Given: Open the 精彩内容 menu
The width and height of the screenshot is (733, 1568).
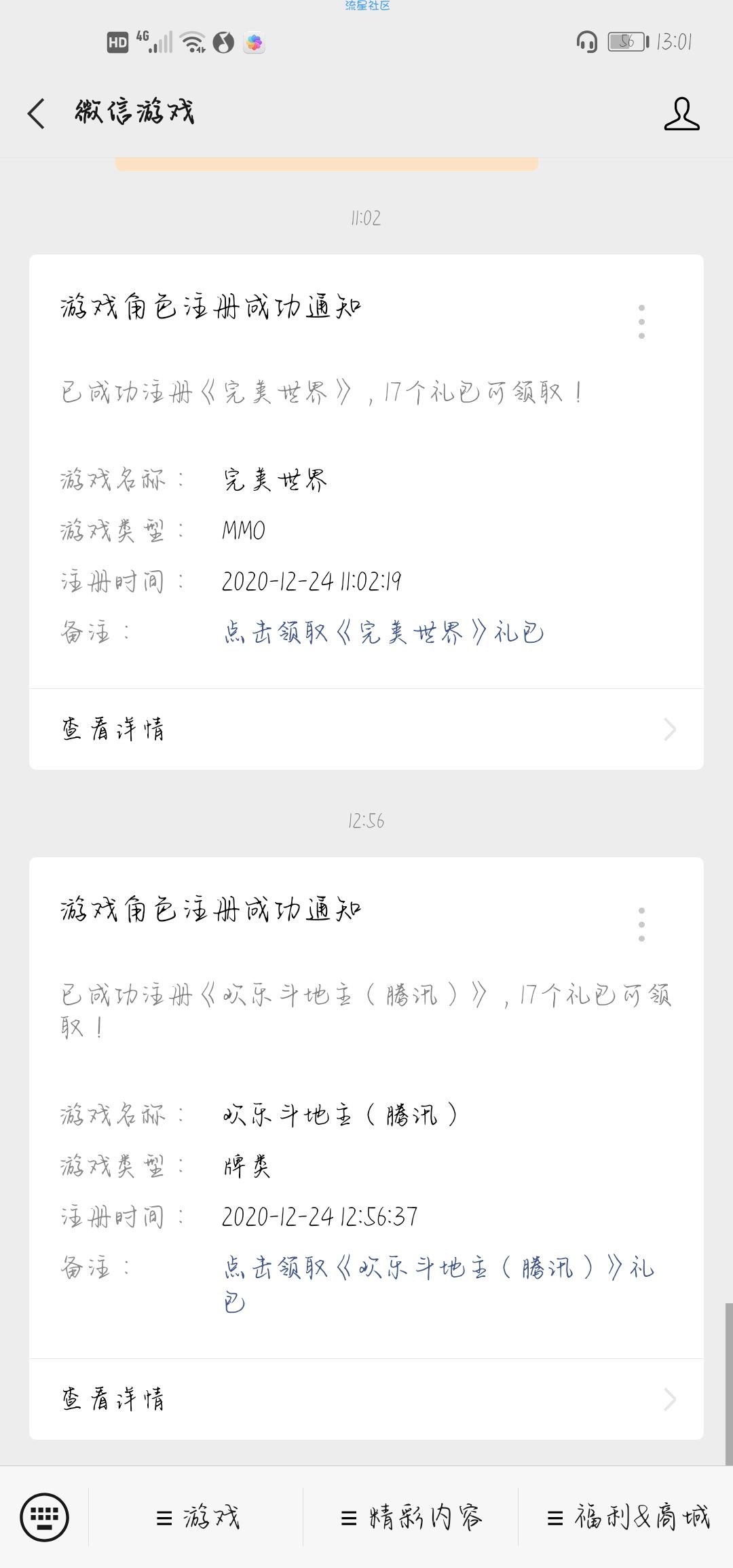Looking at the screenshot, I should [x=411, y=1518].
